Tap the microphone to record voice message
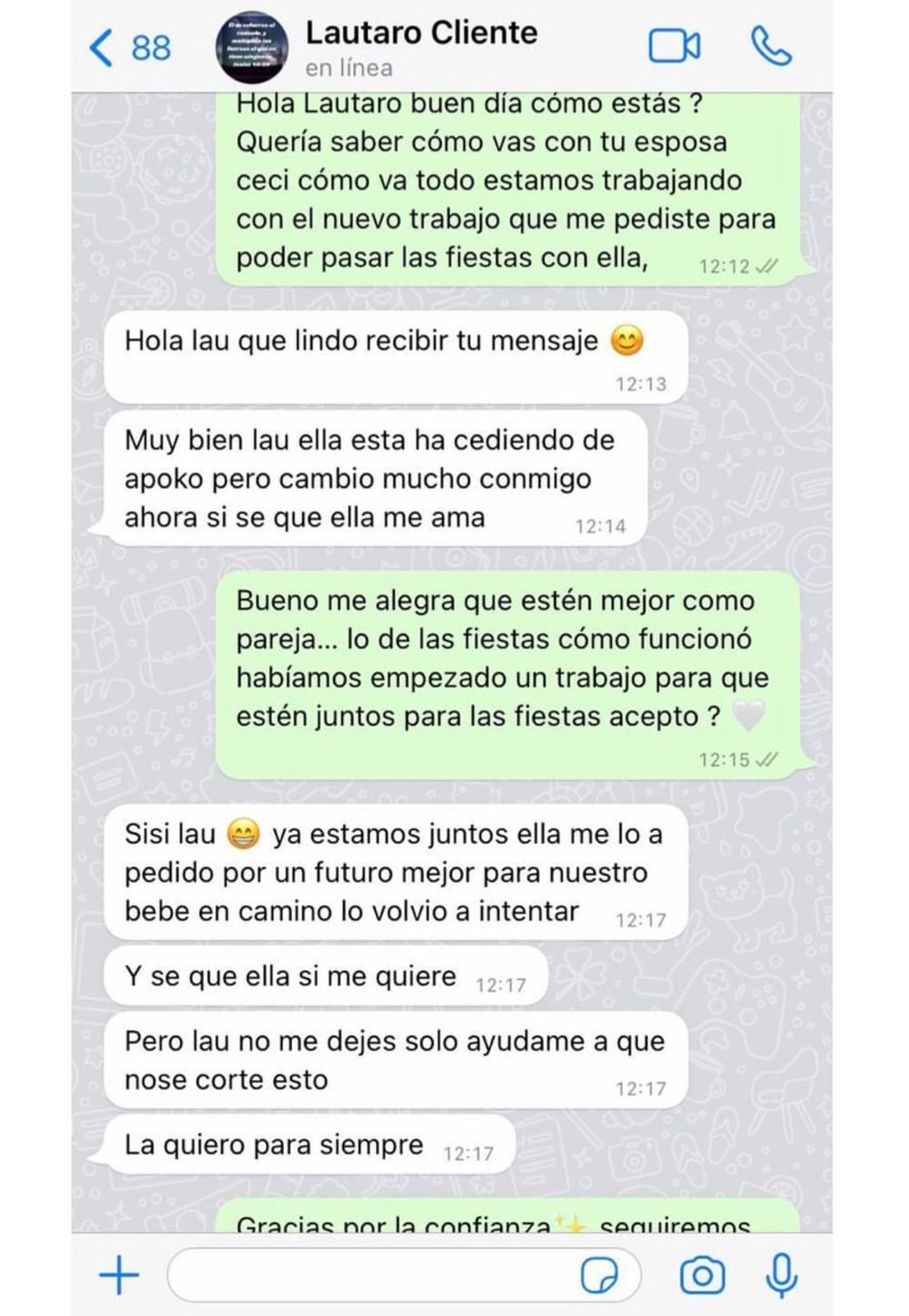Viewport: 909px width, 1316px height. click(x=781, y=1276)
